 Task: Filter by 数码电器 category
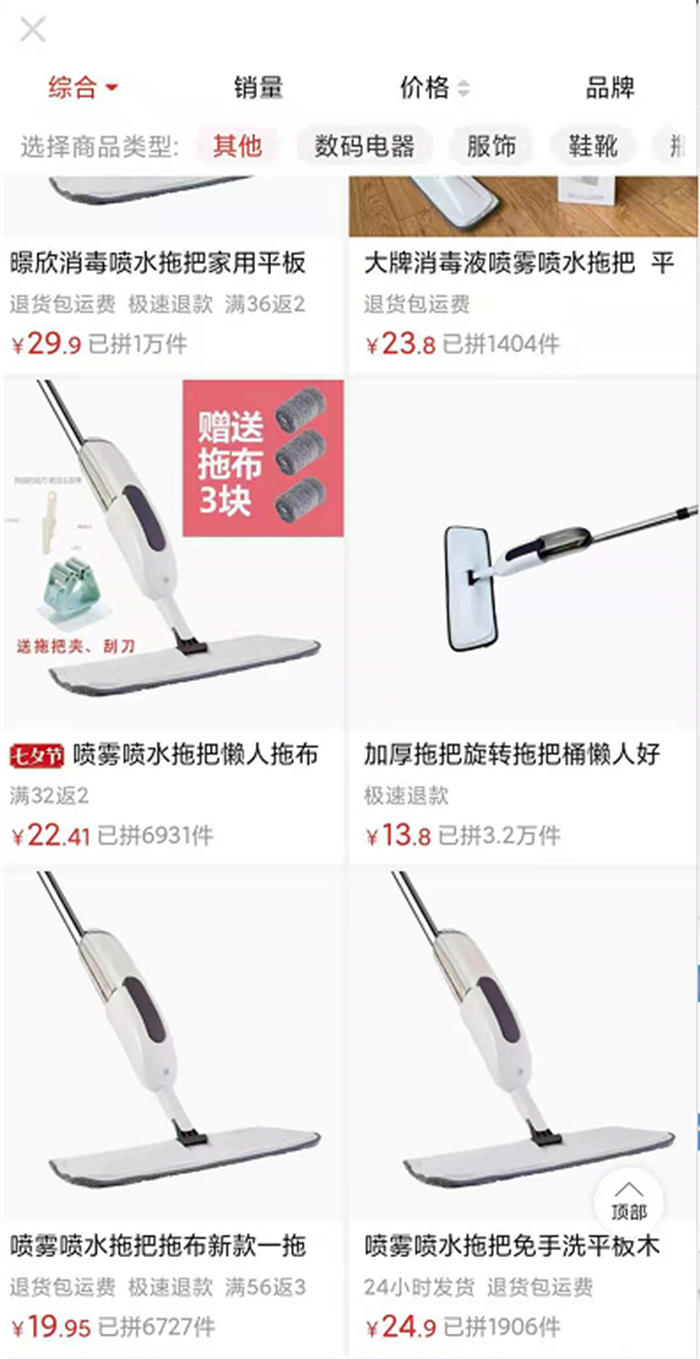coord(364,146)
